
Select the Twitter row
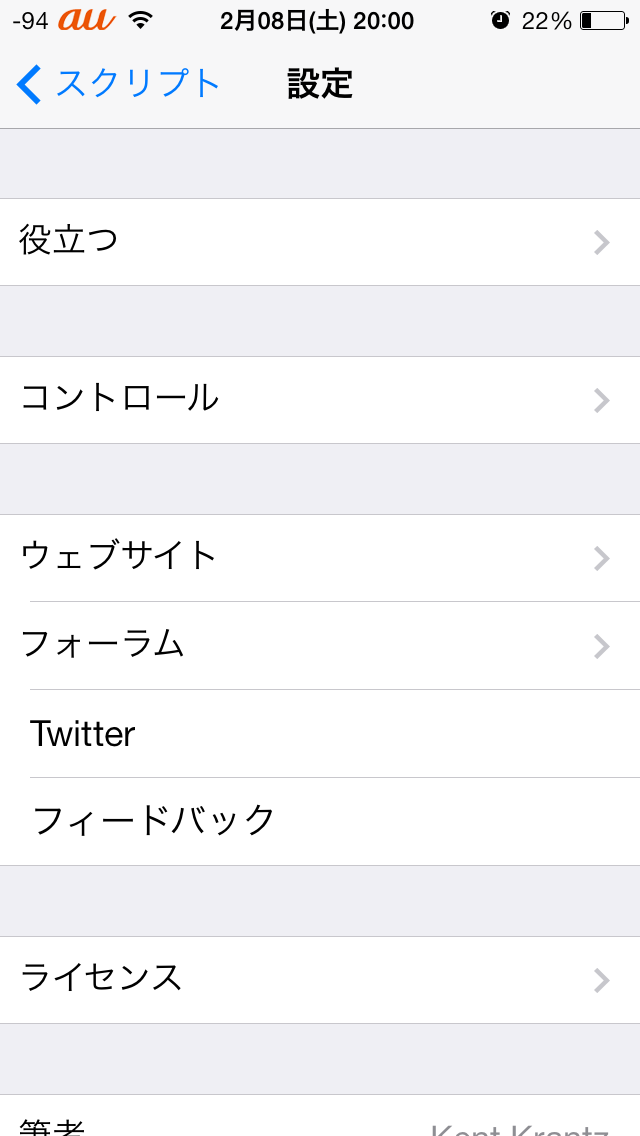(x=320, y=733)
